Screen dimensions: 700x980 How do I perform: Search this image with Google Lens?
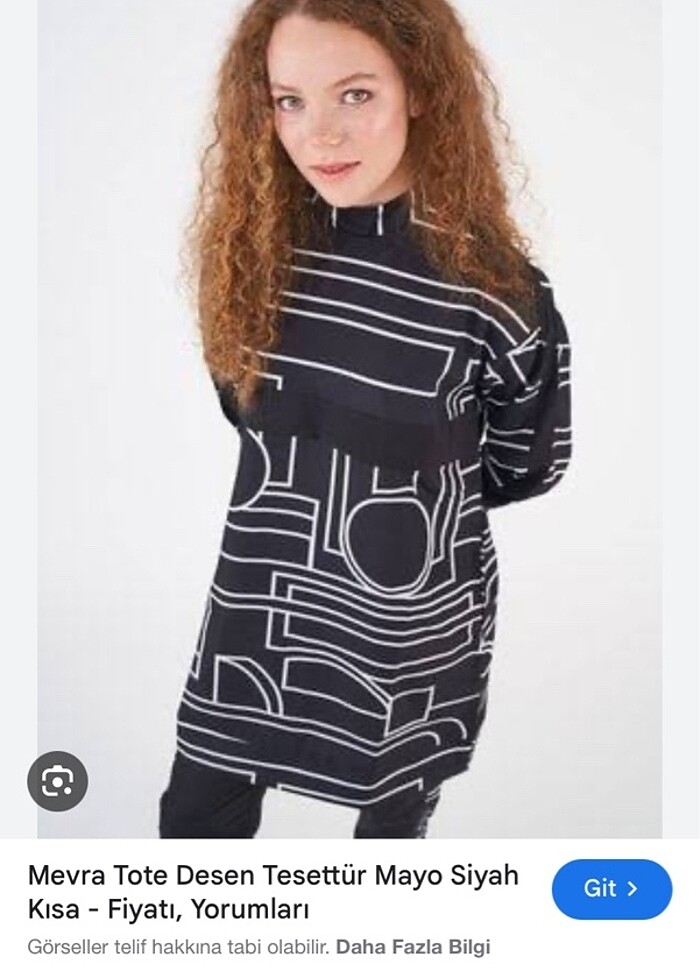[57, 780]
